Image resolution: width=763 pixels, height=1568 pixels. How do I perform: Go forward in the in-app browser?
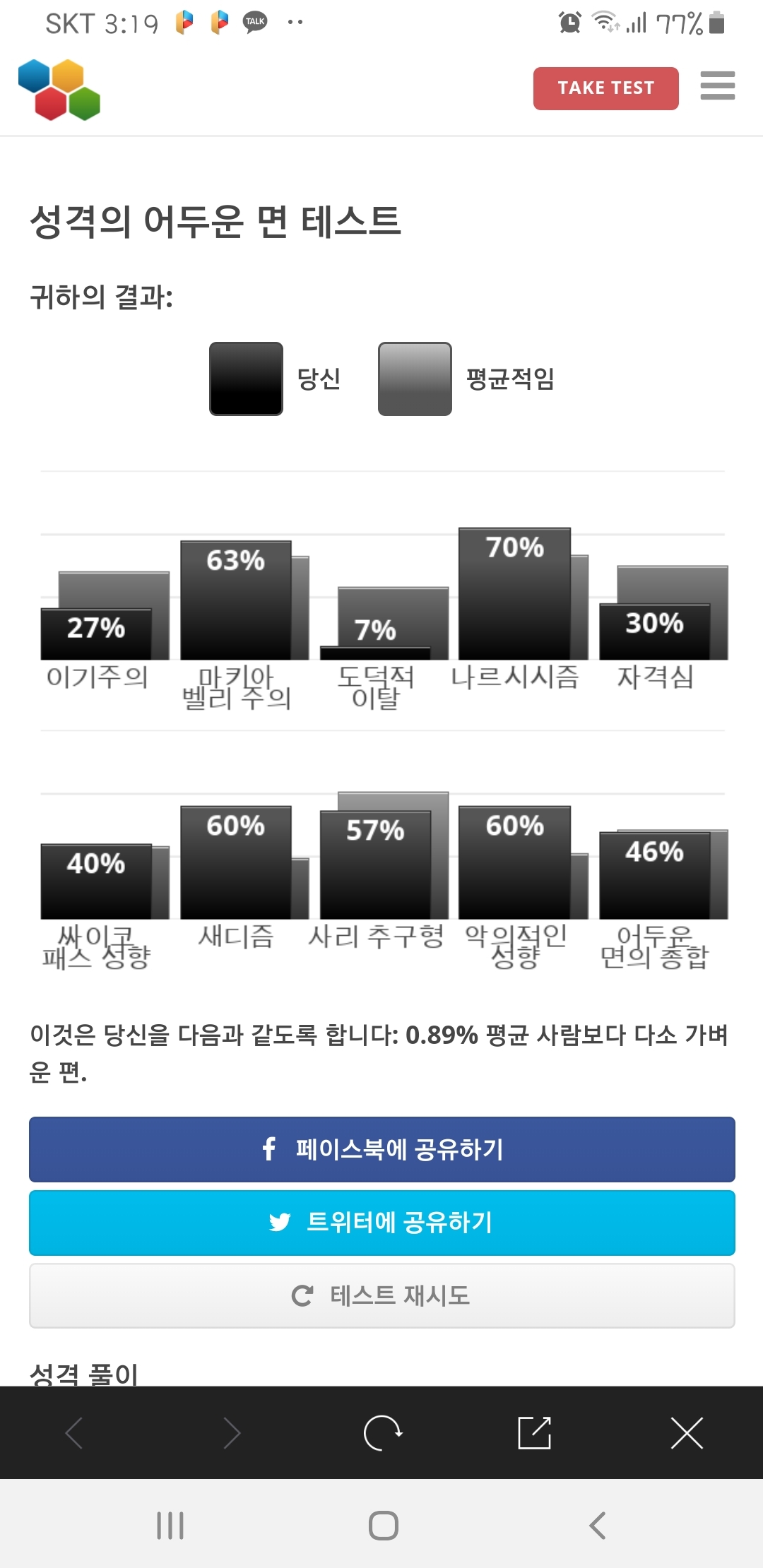[x=232, y=1433]
